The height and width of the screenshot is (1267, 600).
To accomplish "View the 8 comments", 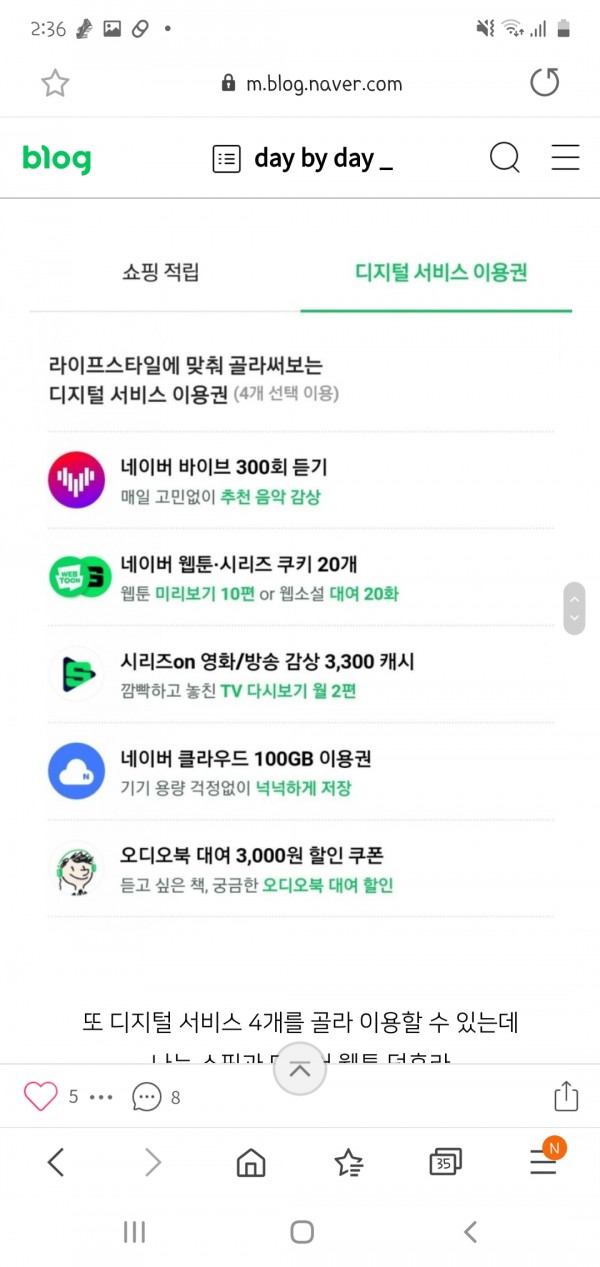I will (x=156, y=1097).
